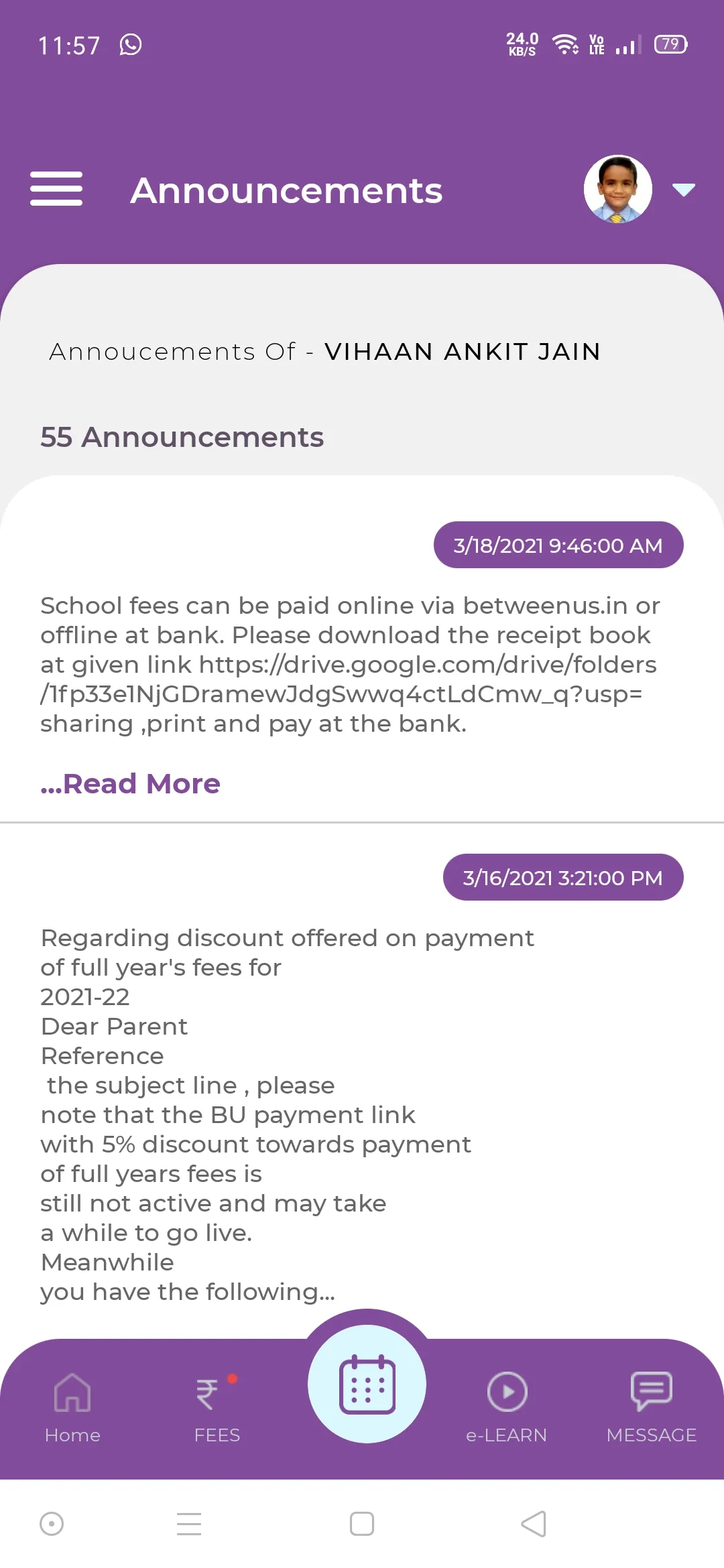
Task: Tap Read More on school fees announcement
Action: point(131,783)
